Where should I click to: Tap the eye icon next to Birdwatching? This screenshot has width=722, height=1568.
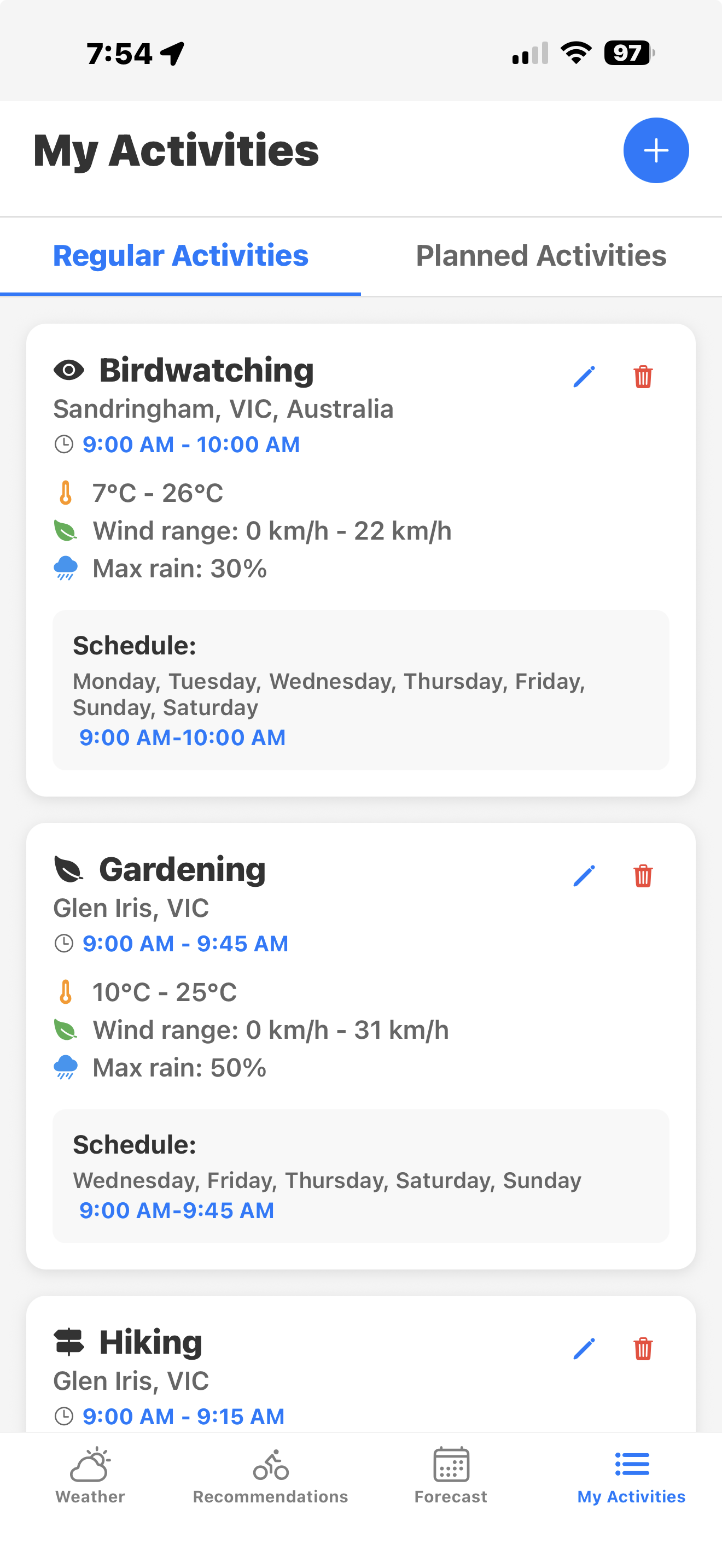click(69, 369)
